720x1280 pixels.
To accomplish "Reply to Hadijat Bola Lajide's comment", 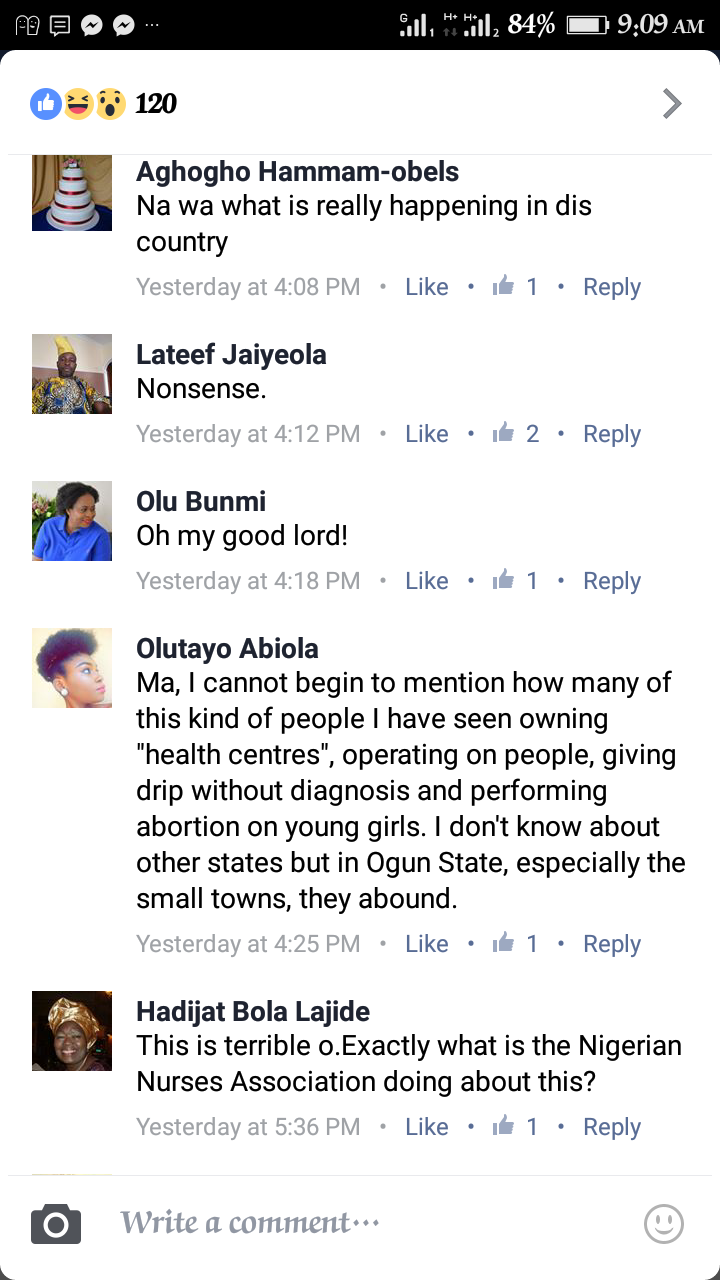I will coord(612,1127).
